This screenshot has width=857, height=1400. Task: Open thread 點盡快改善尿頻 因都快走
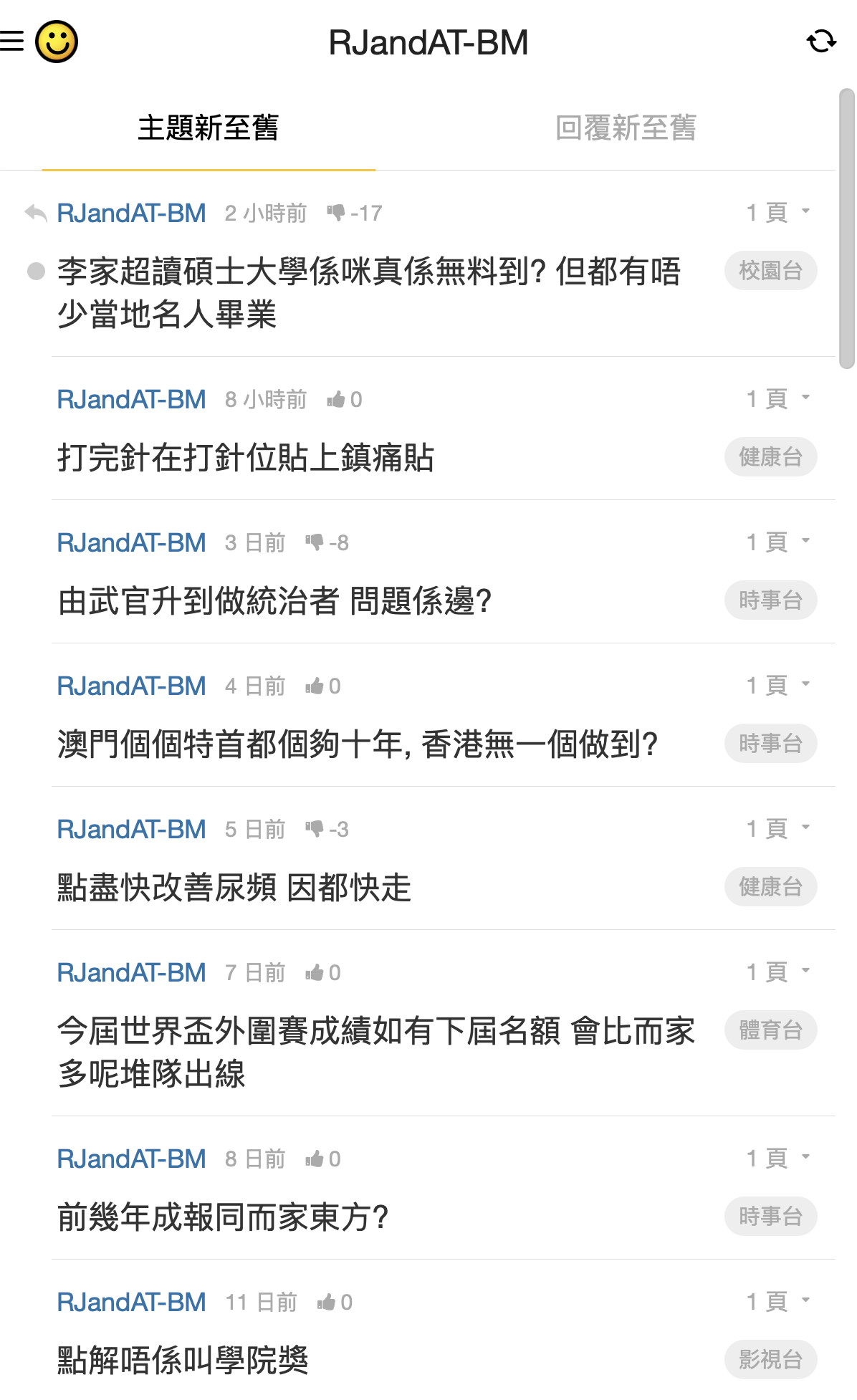(x=234, y=887)
